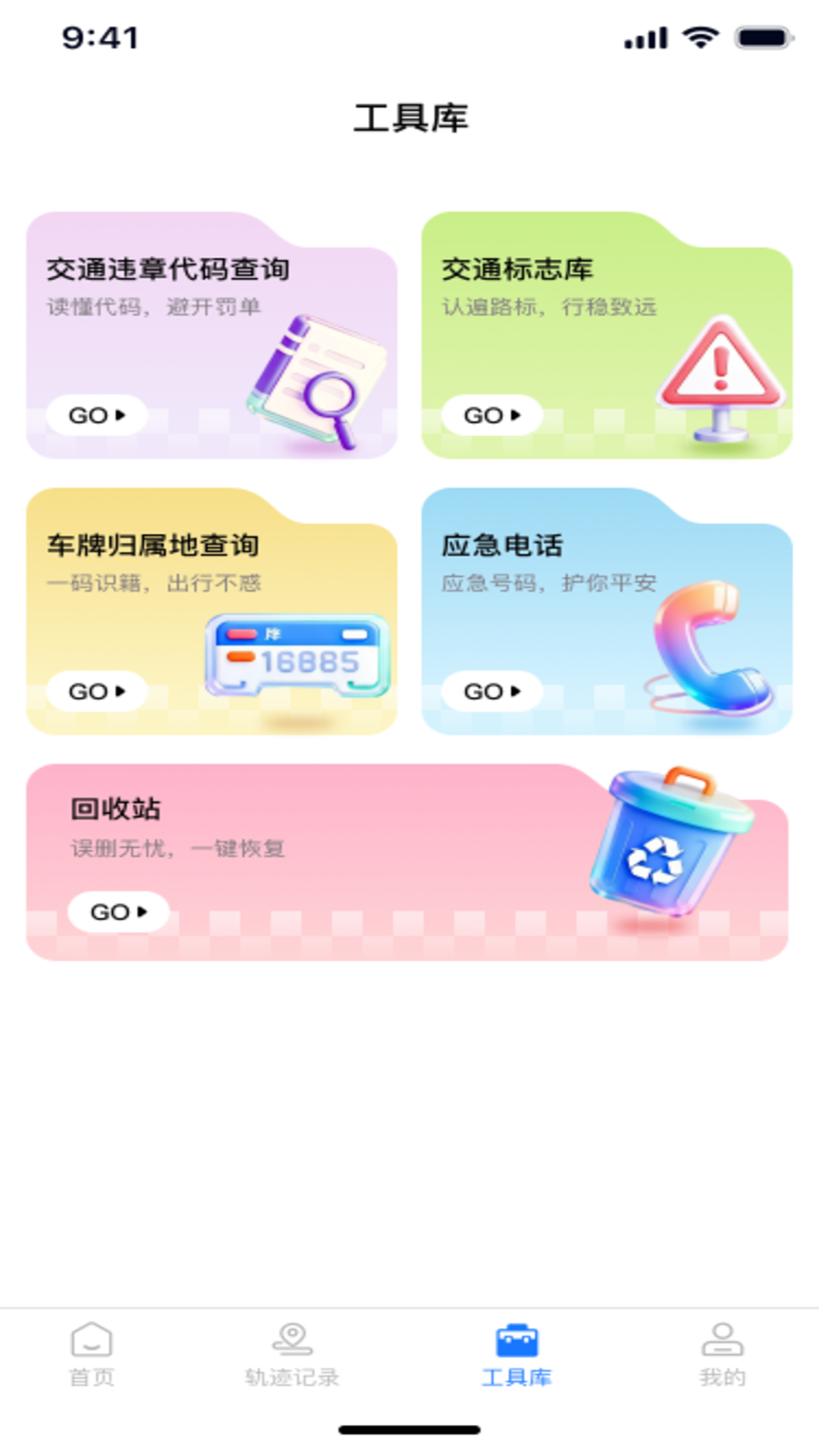The height and width of the screenshot is (1456, 819).
Task: Expand the 交通标志库 card arrow
Action: tap(517, 415)
